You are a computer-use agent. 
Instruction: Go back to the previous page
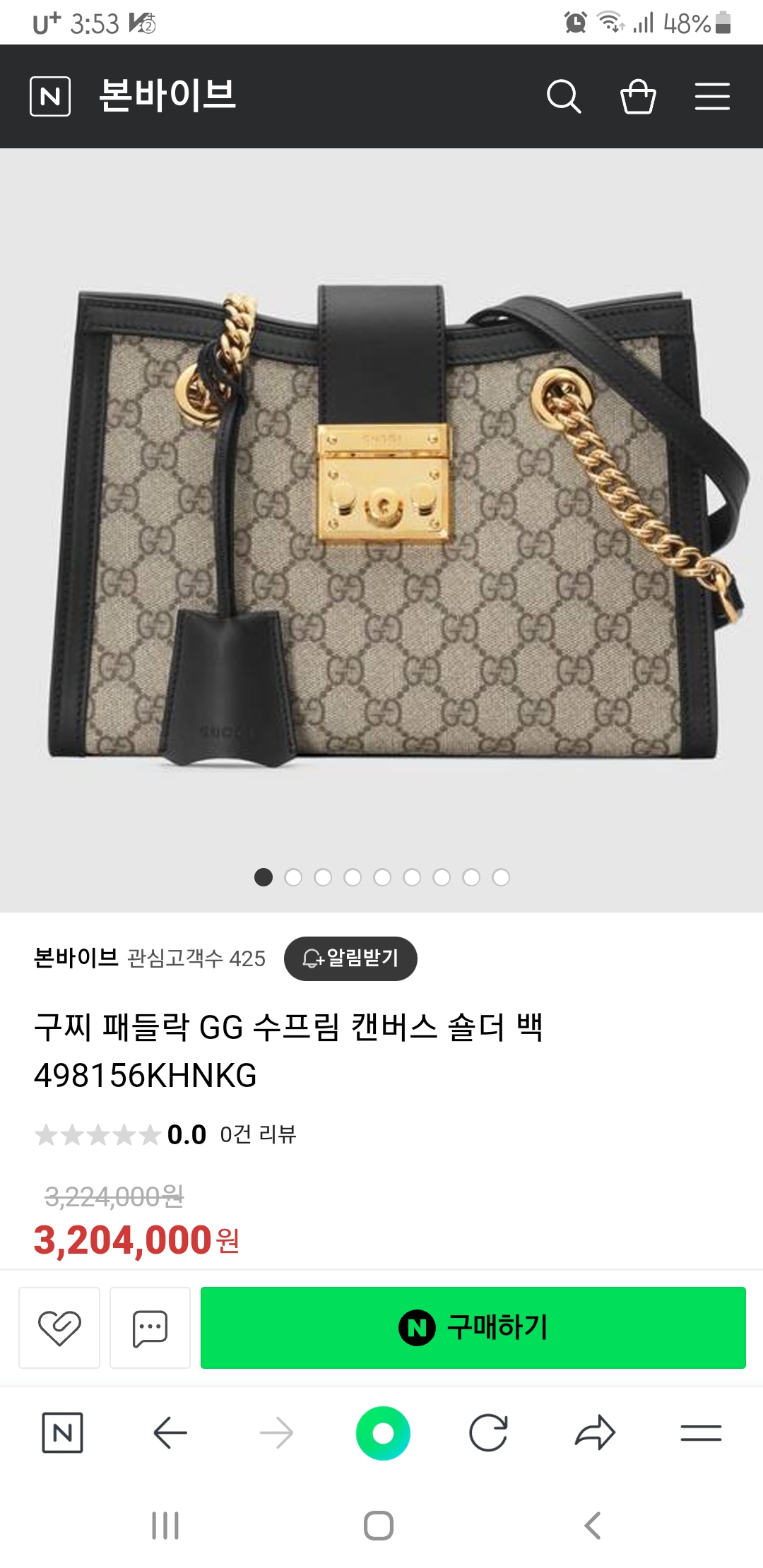tap(170, 1433)
